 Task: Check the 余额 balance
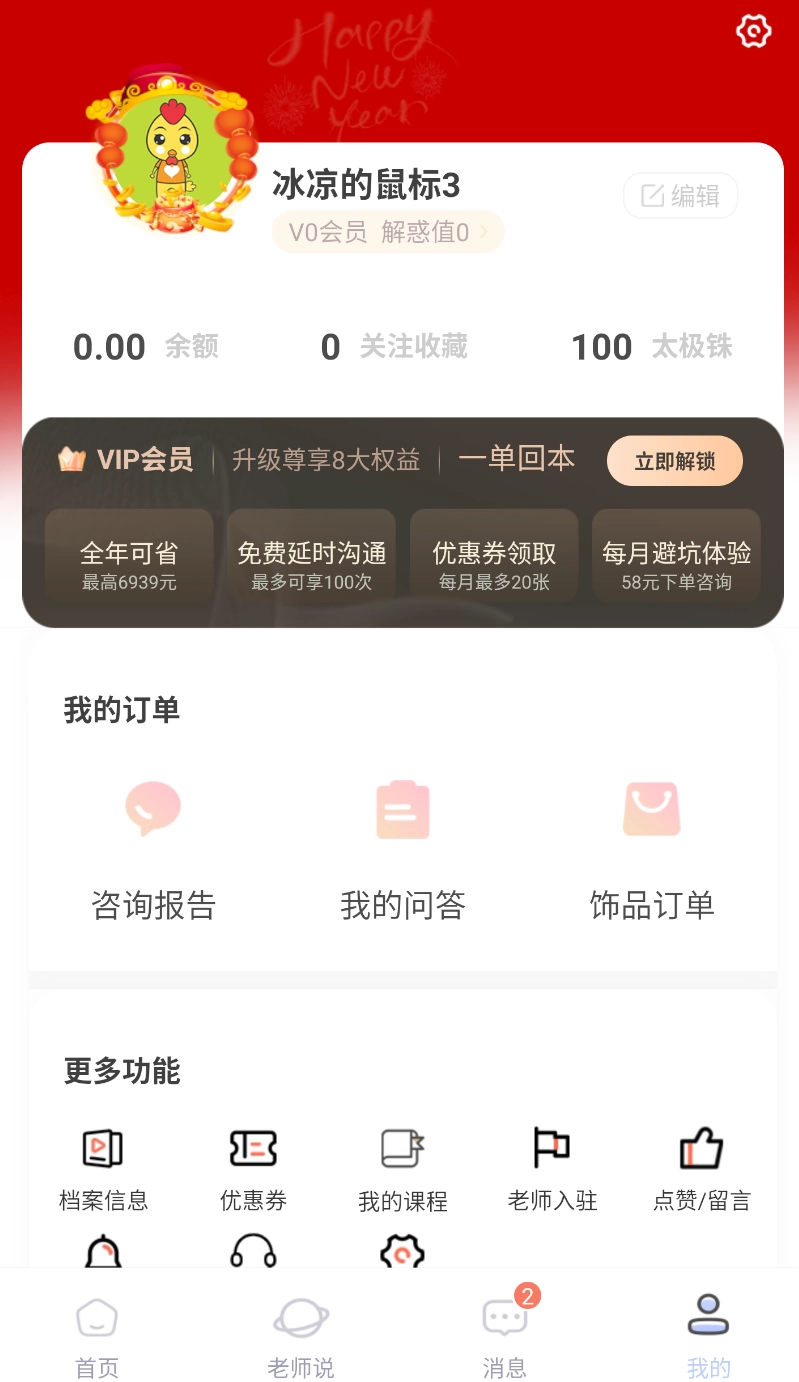pos(145,347)
